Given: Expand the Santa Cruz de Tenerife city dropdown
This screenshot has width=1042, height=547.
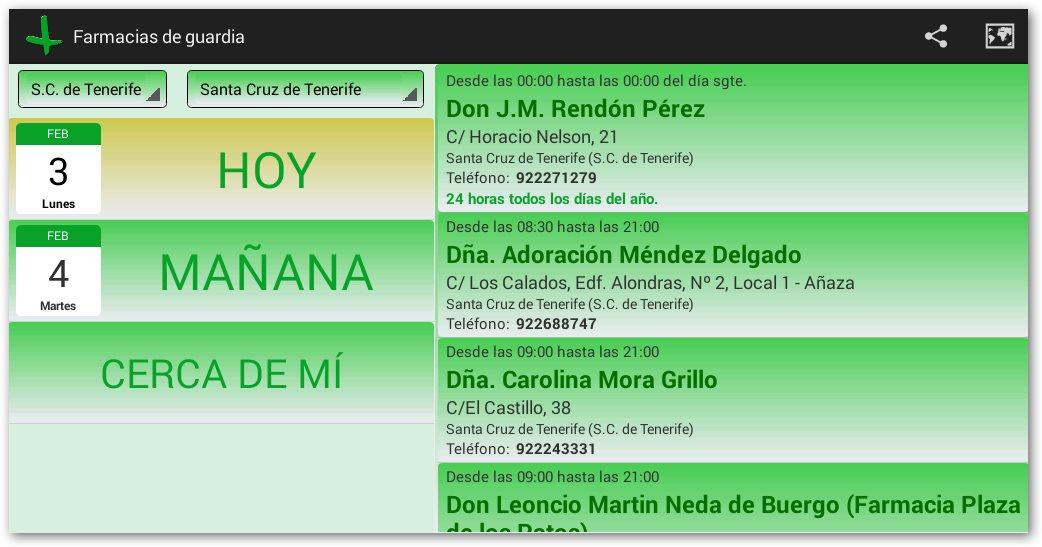Looking at the screenshot, I should tap(305, 90).
